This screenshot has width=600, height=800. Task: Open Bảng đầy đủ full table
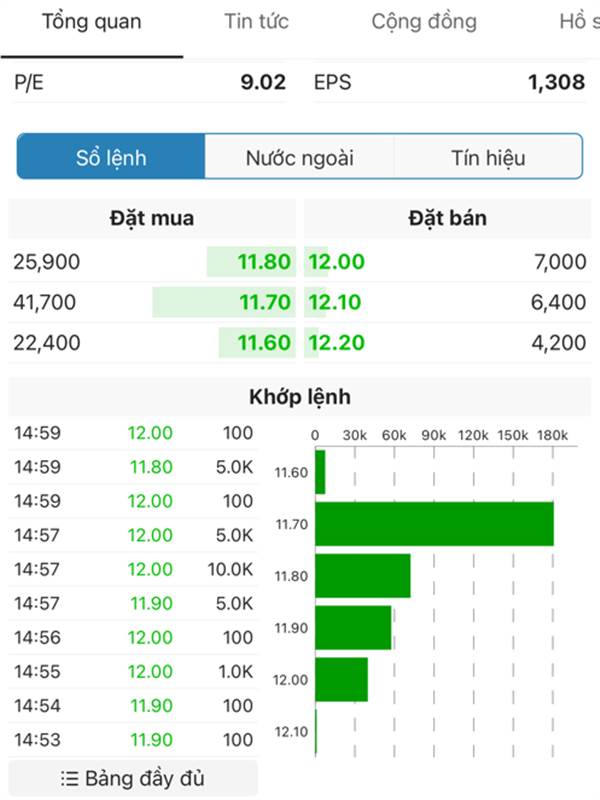(x=133, y=778)
